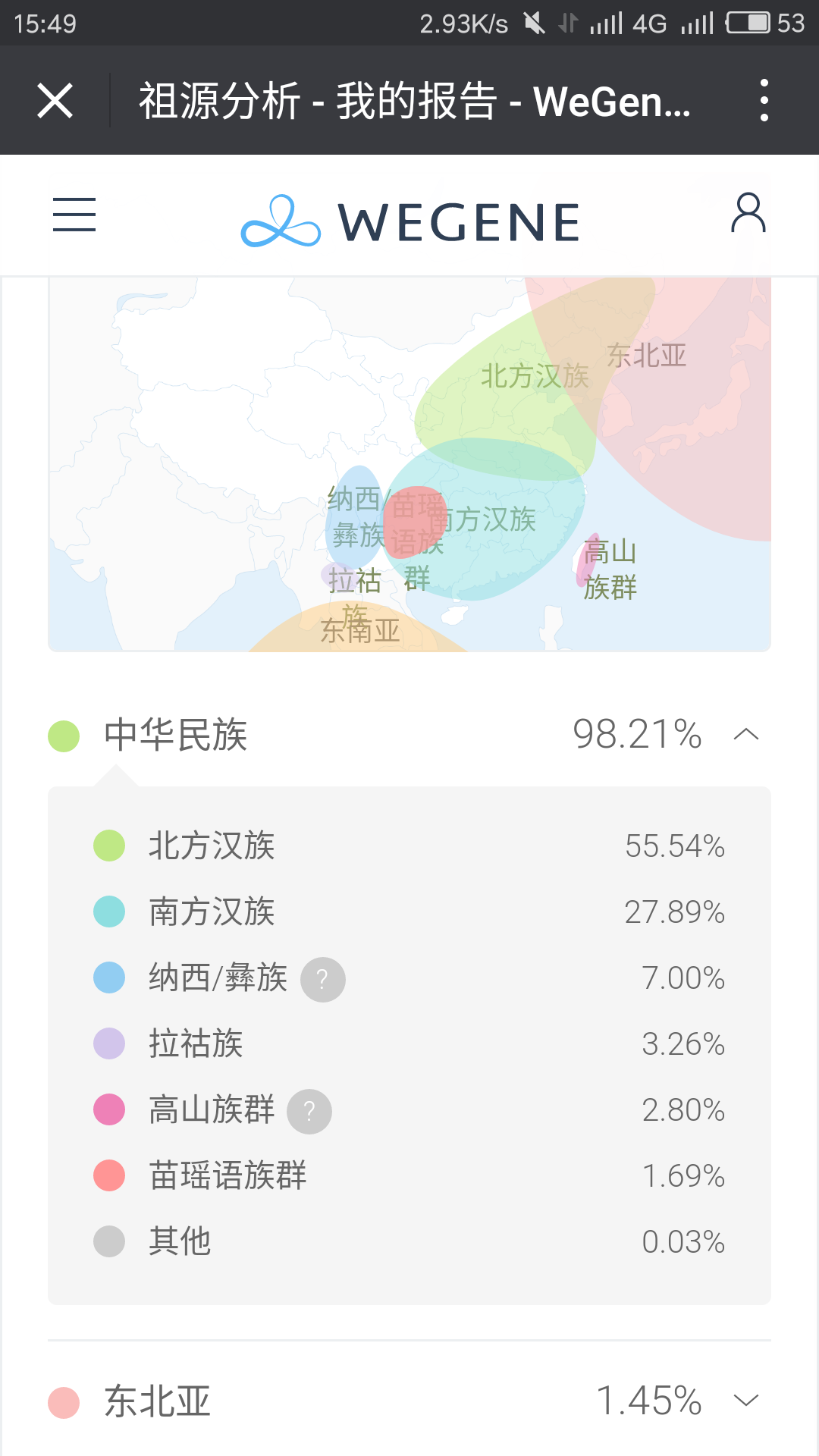This screenshot has width=819, height=1456.
Task: Open the user profile icon
Action: click(748, 213)
